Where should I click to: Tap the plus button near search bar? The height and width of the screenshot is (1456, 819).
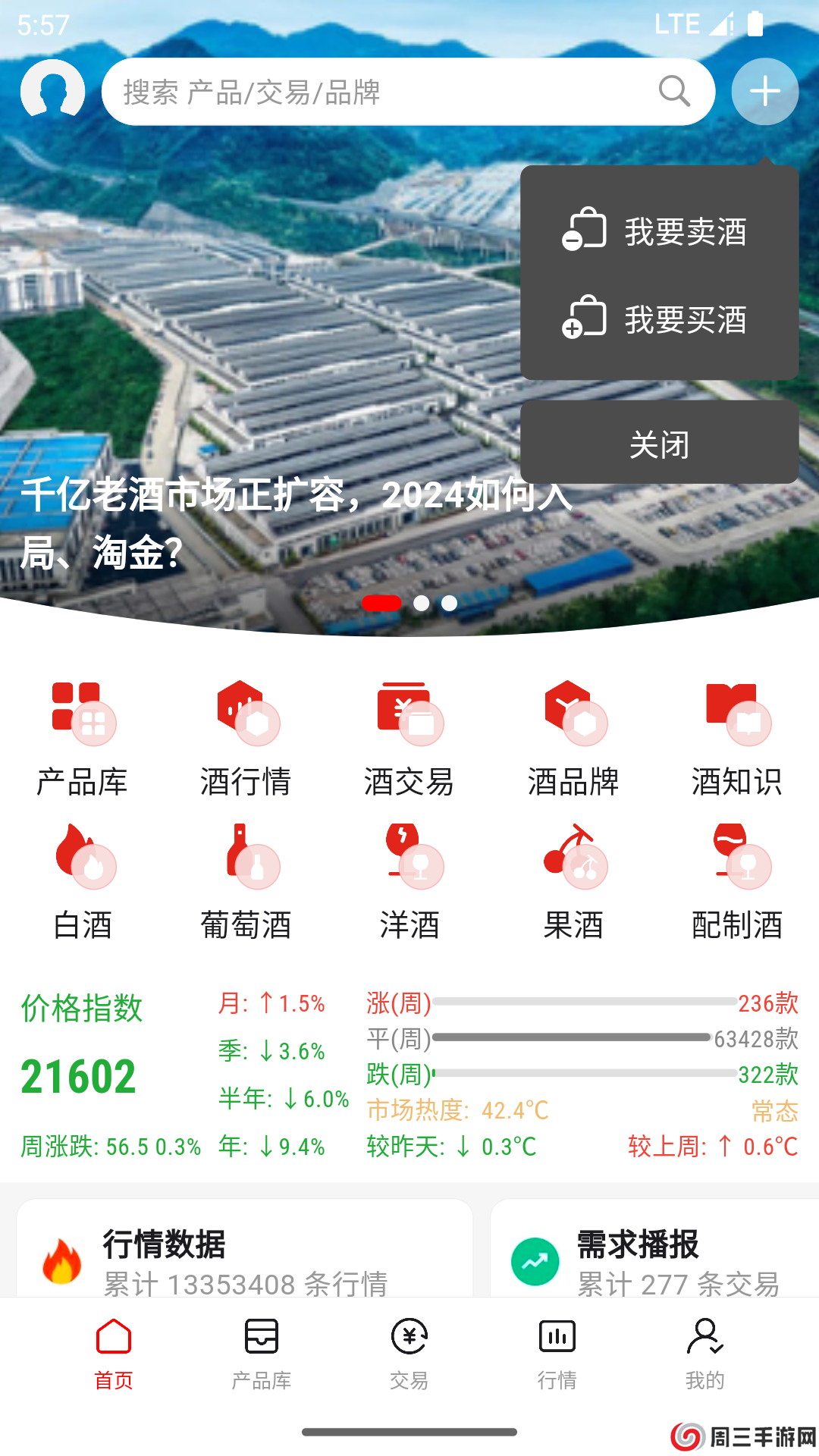tap(764, 91)
